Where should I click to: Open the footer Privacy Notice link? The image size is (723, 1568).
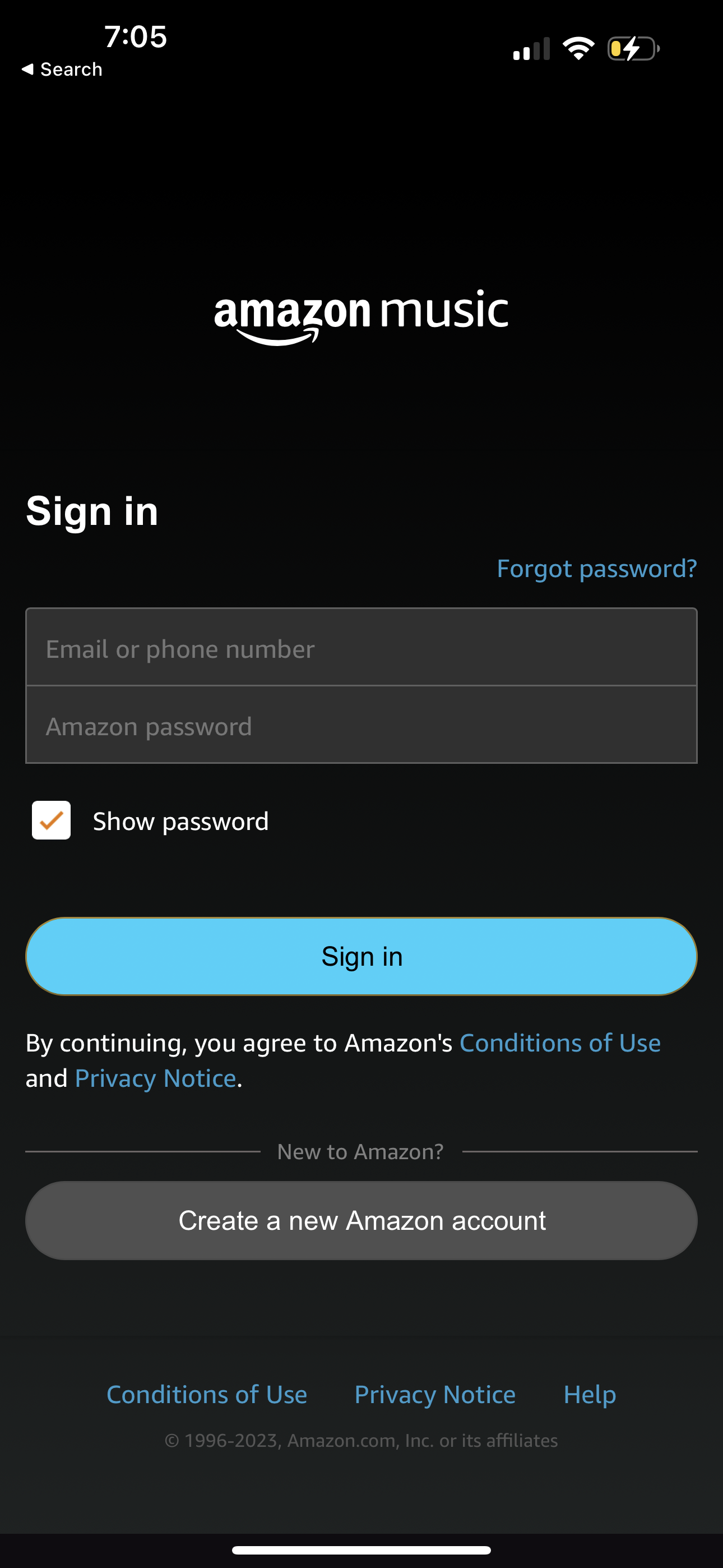(x=434, y=1394)
